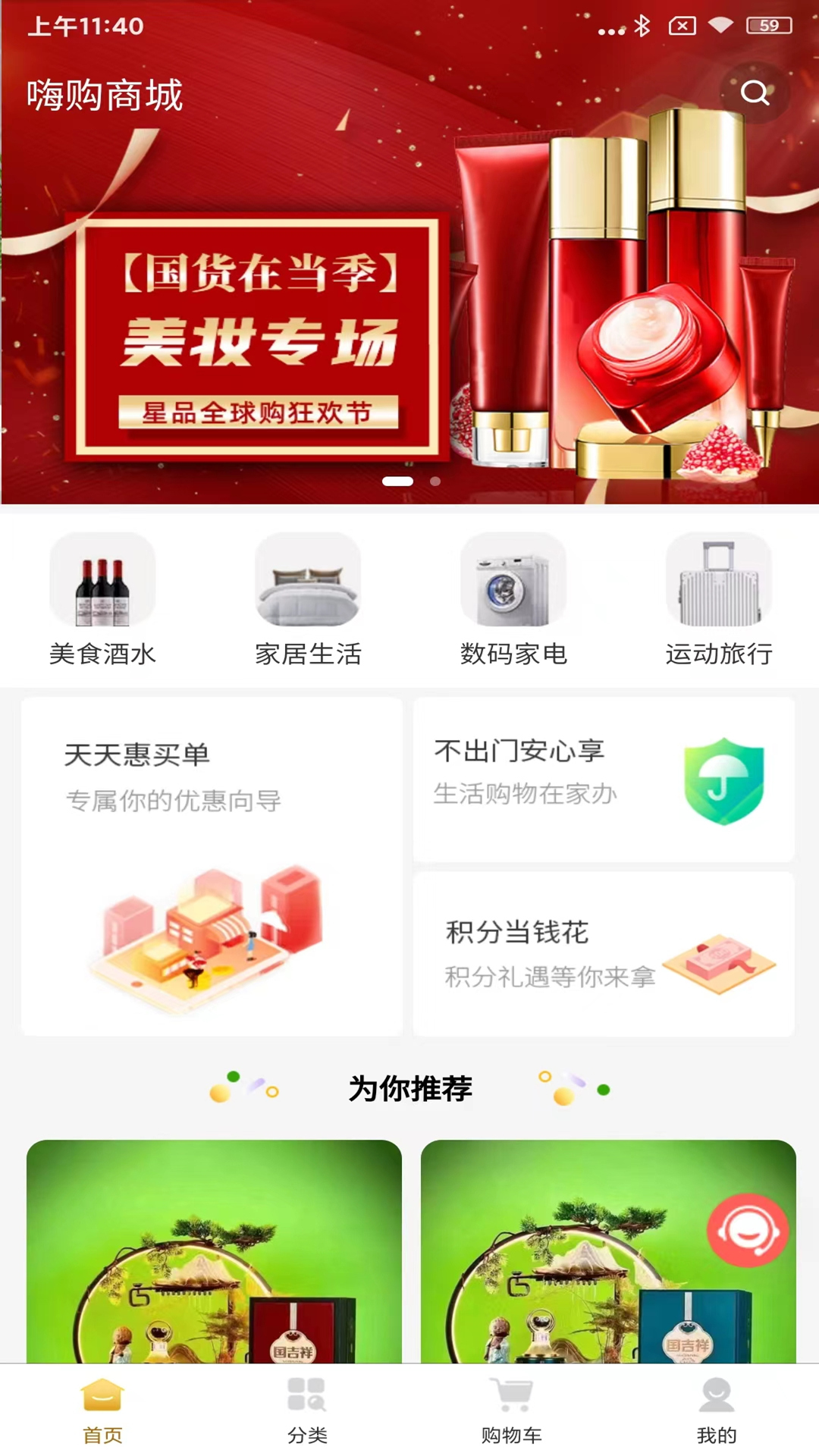Image resolution: width=819 pixels, height=1456 pixels.
Task: Tap the 美妆专场 promotional banner
Action: point(409,303)
